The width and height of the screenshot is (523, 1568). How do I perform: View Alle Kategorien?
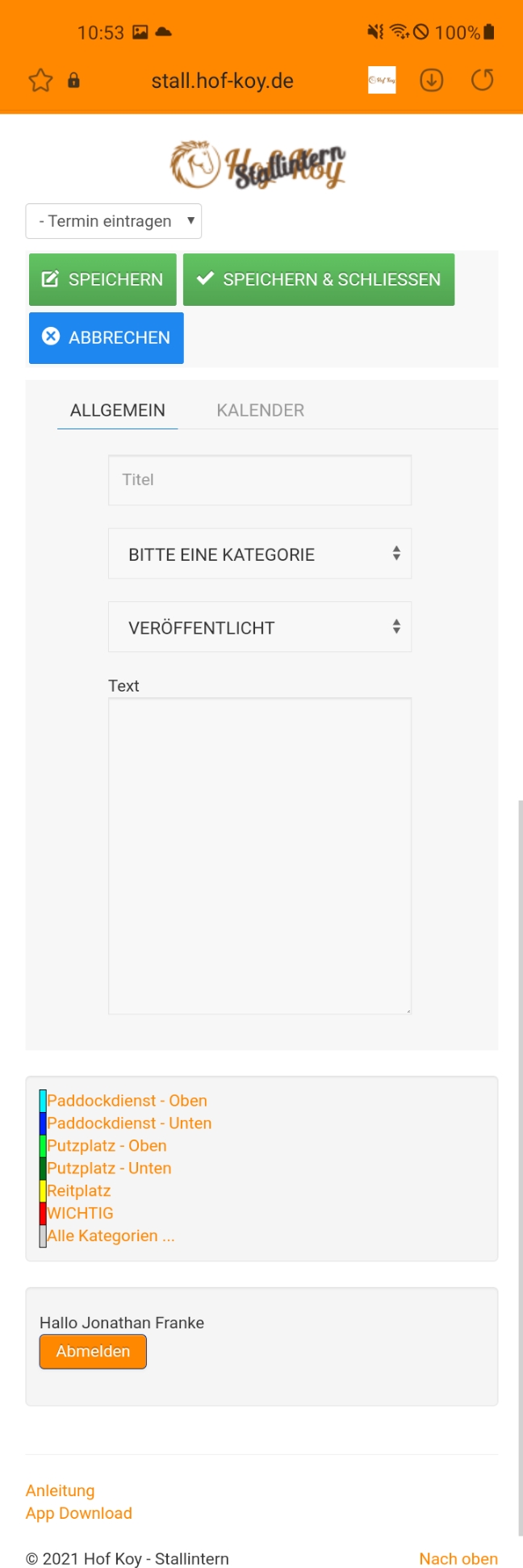pyautogui.click(x=111, y=1236)
